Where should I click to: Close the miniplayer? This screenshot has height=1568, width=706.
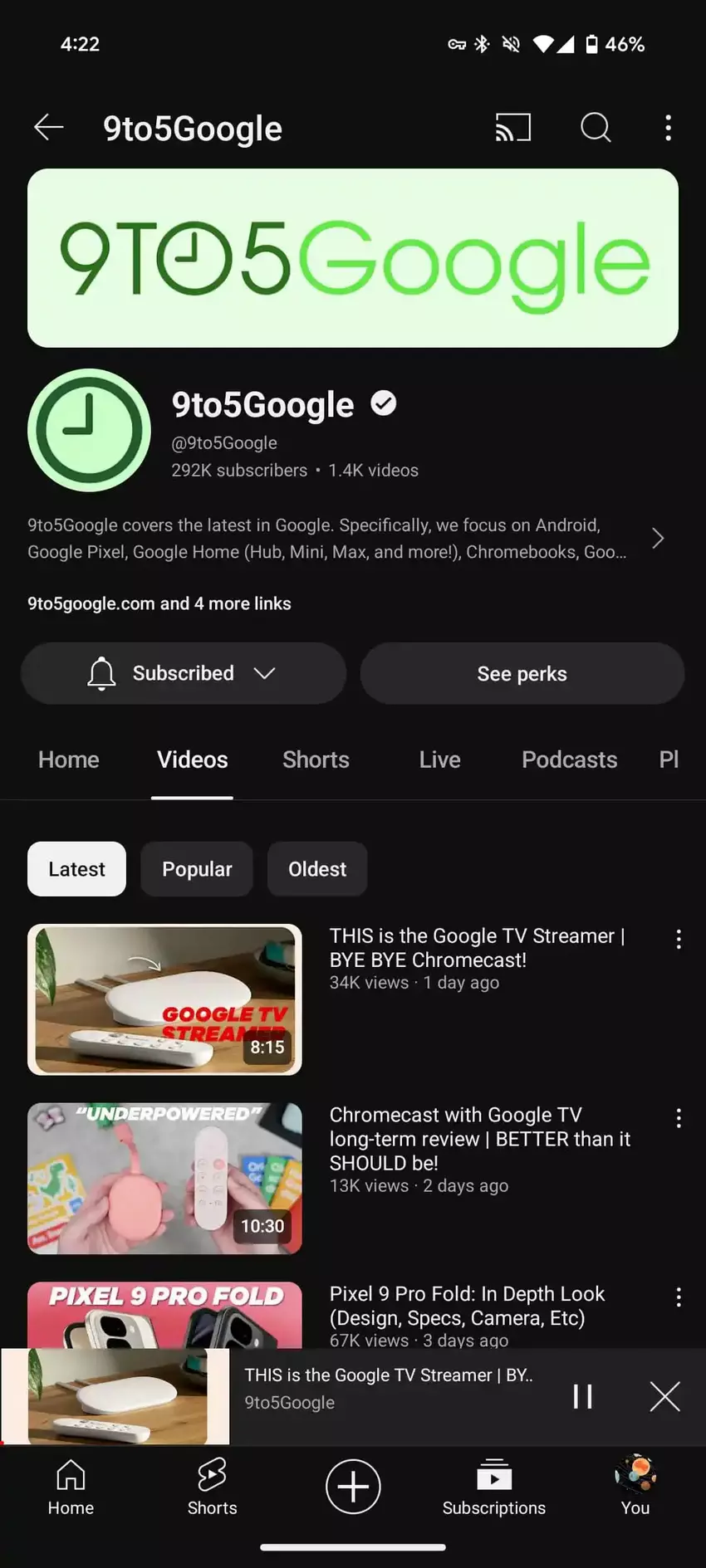click(664, 1396)
